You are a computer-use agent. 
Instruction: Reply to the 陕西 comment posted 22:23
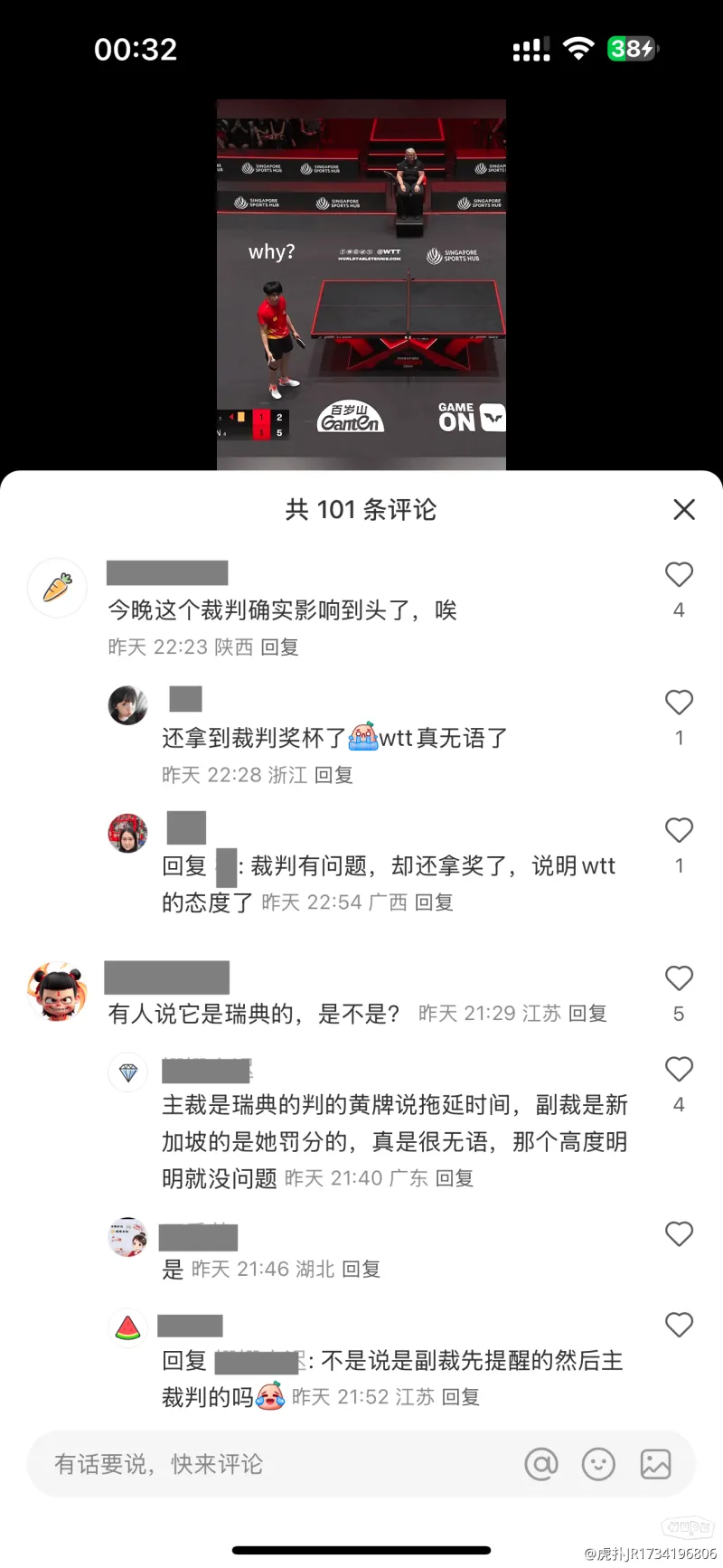pyautogui.click(x=279, y=647)
